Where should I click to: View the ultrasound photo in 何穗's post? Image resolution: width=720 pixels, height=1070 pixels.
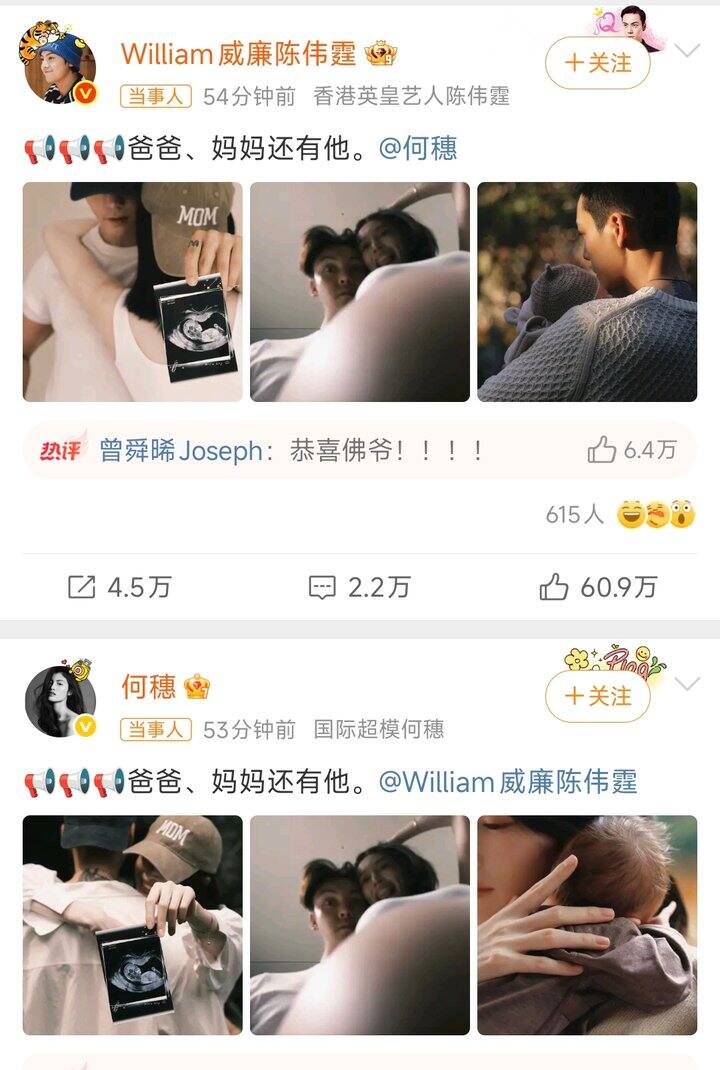point(132,925)
